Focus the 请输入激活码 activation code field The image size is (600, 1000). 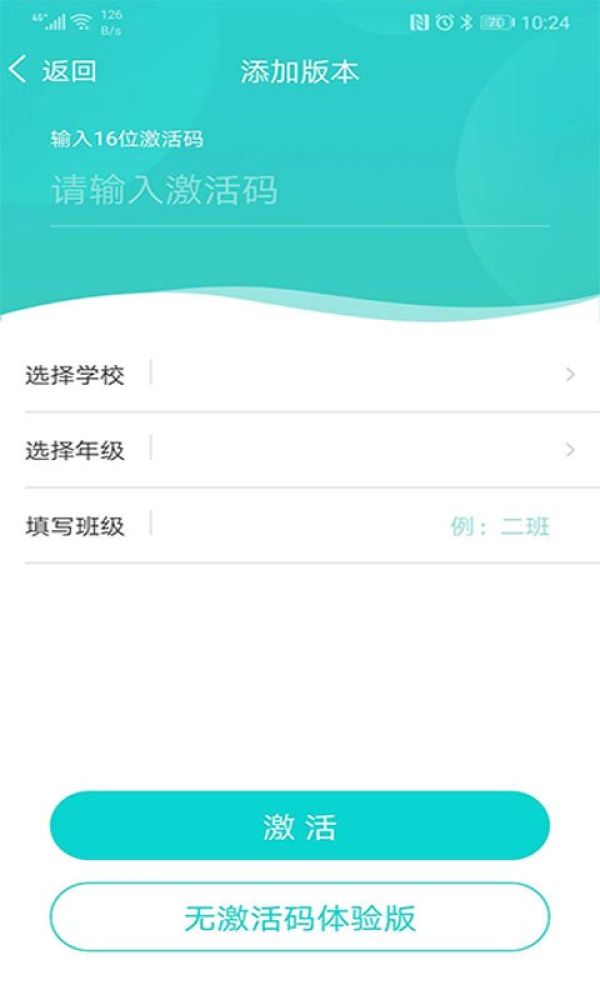pos(298,190)
